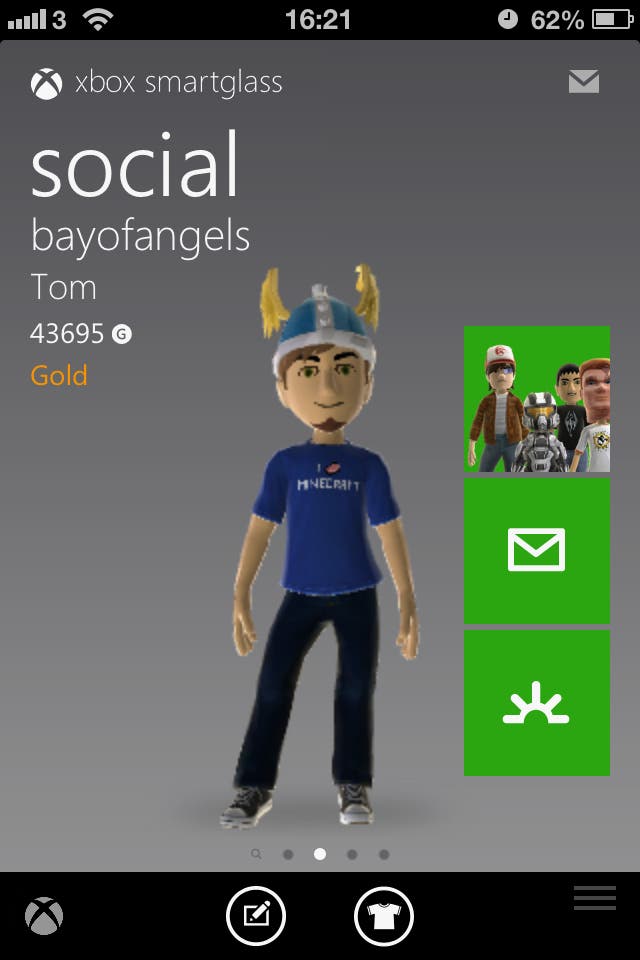Tap the Xbox logo button in bottom bar

[44, 916]
